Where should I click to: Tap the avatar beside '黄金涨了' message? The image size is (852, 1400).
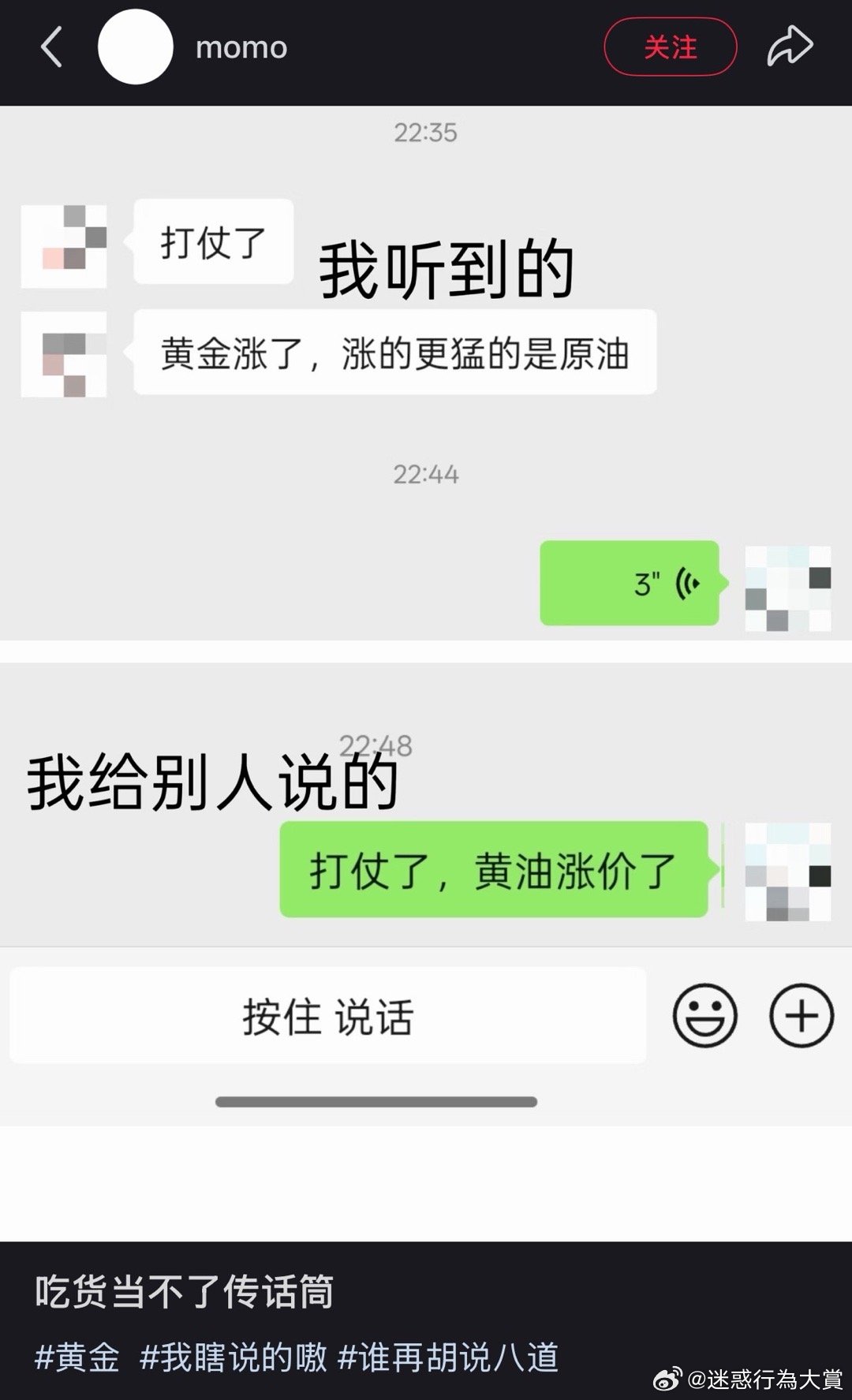pos(63,355)
